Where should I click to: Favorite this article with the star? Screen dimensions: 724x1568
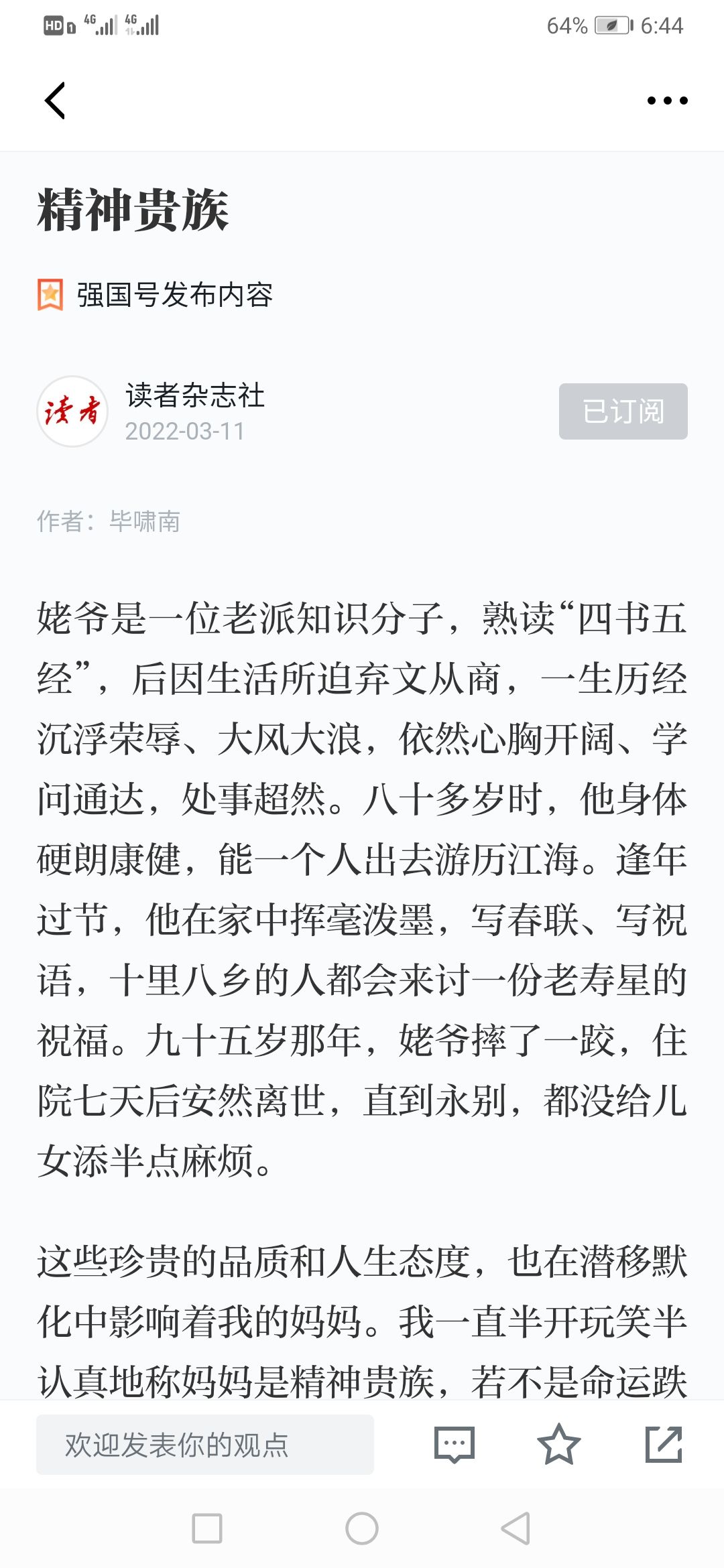558,1445
